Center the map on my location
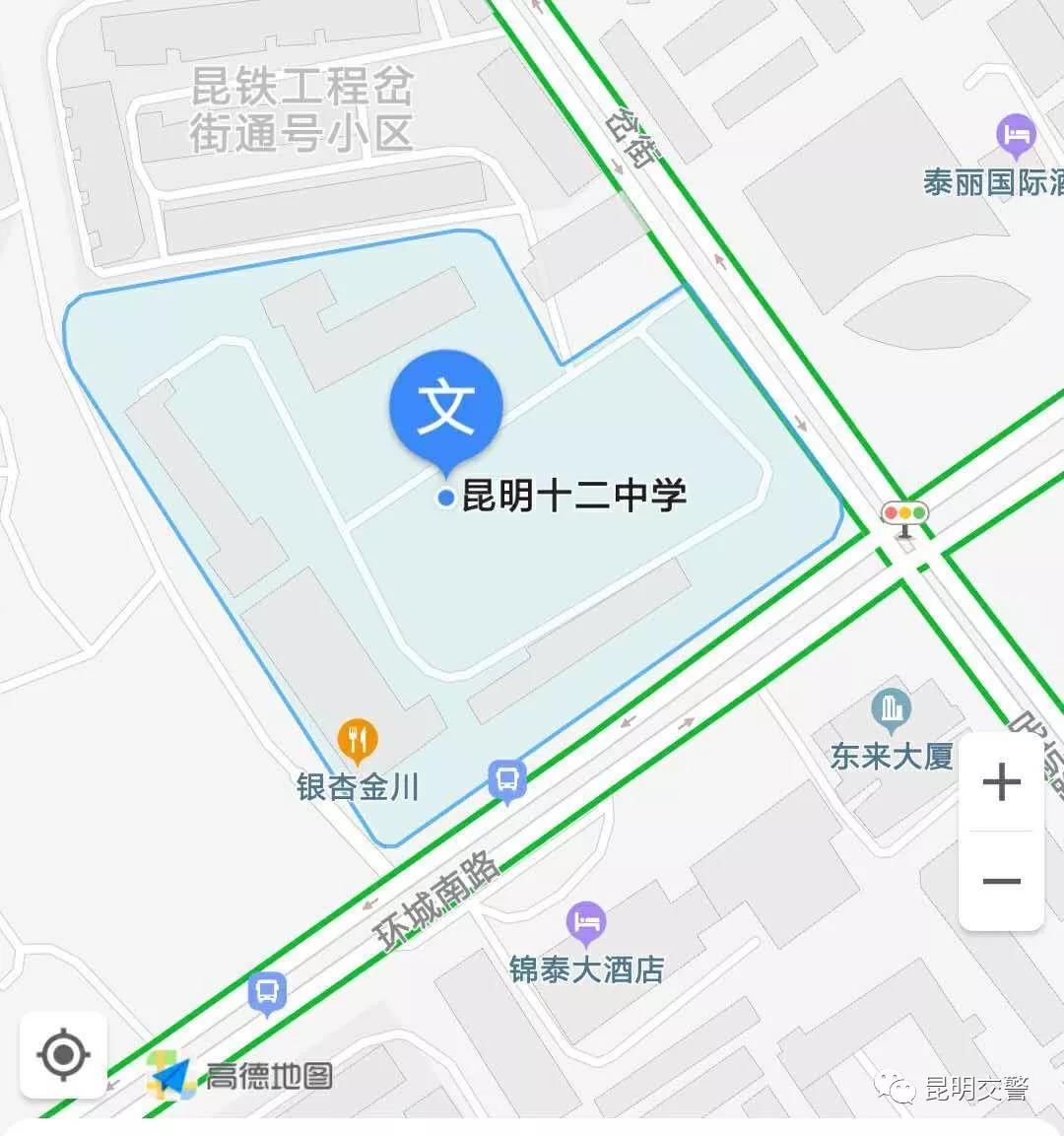 pyautogui.click(x=63, y=1055)
